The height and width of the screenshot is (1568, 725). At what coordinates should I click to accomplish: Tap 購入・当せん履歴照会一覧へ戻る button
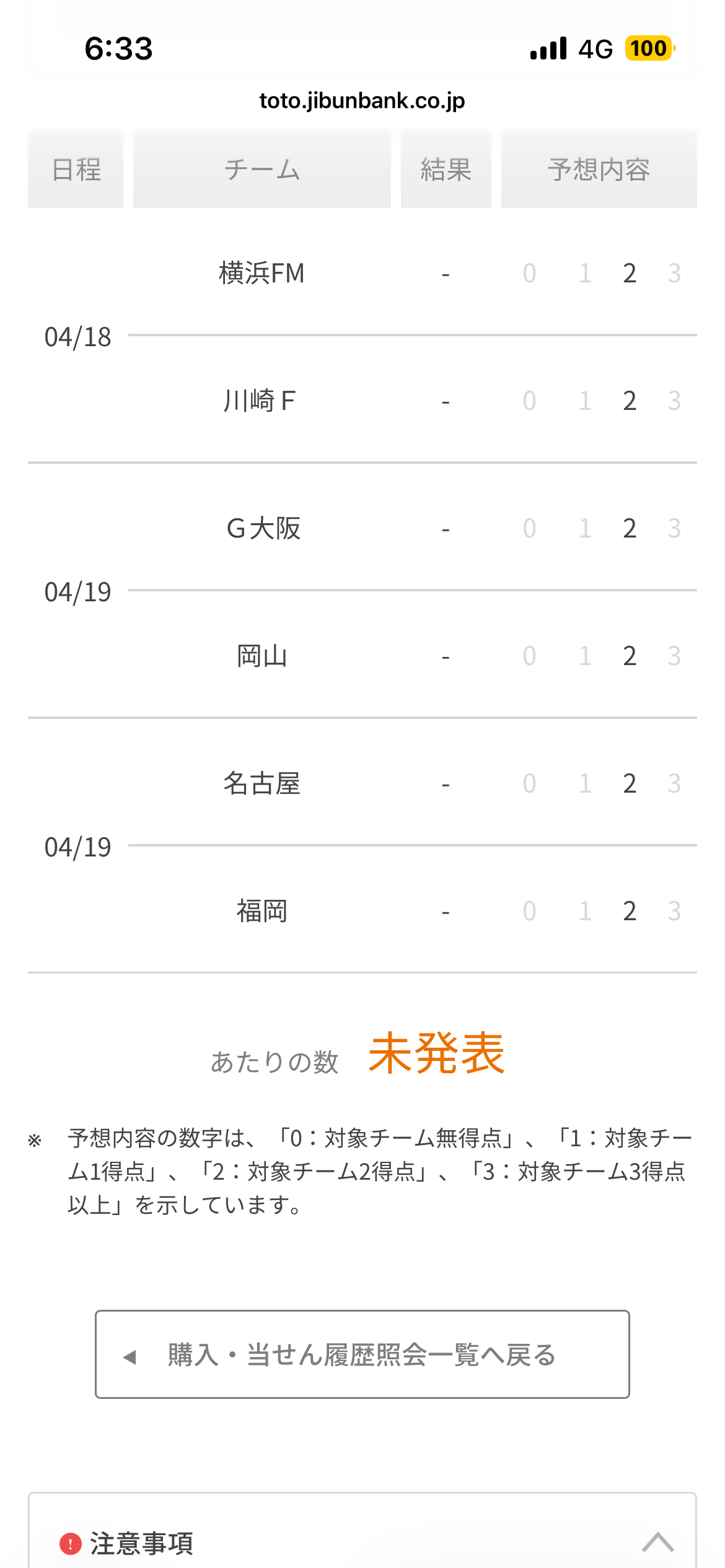click(362, 1354)
